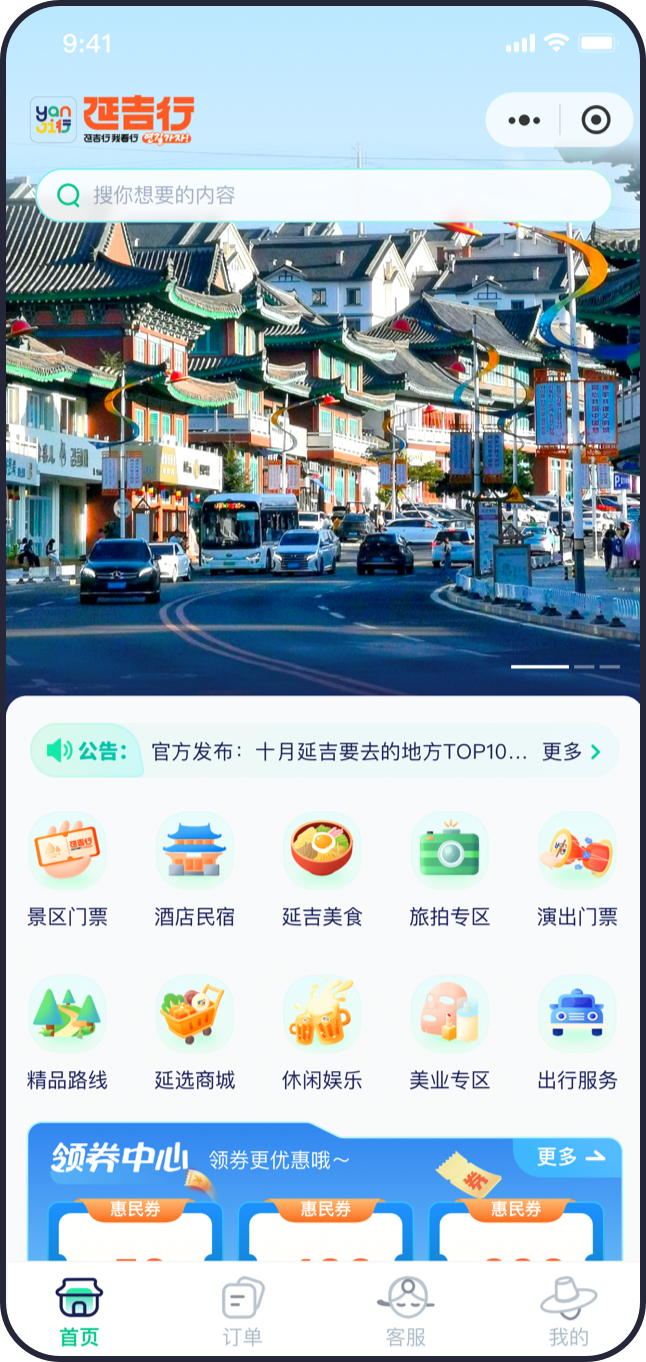Open more announcements via 更多
This screenshot has height=1362, width=646.
[572, 752]
